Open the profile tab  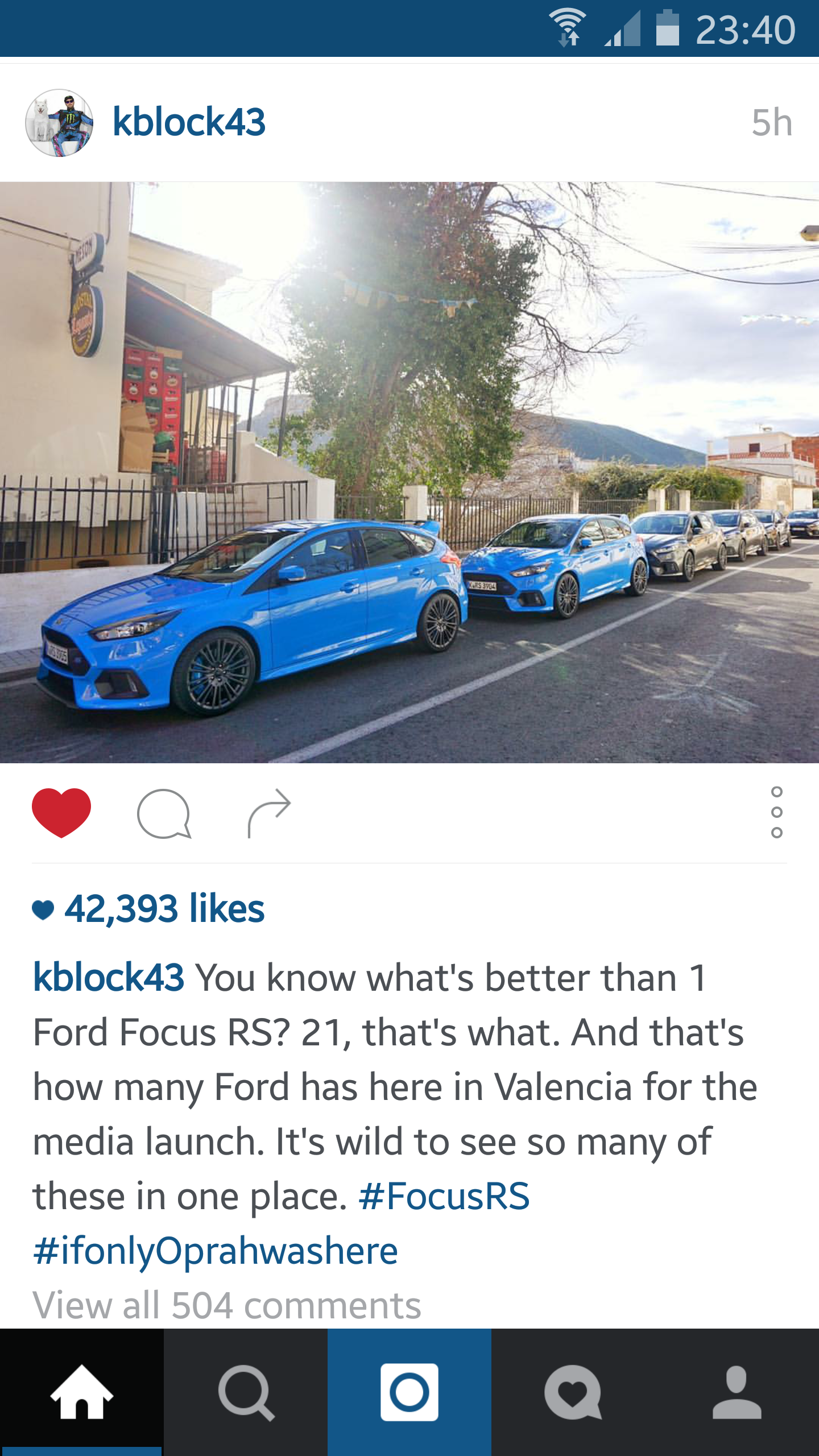point(737,1392)
